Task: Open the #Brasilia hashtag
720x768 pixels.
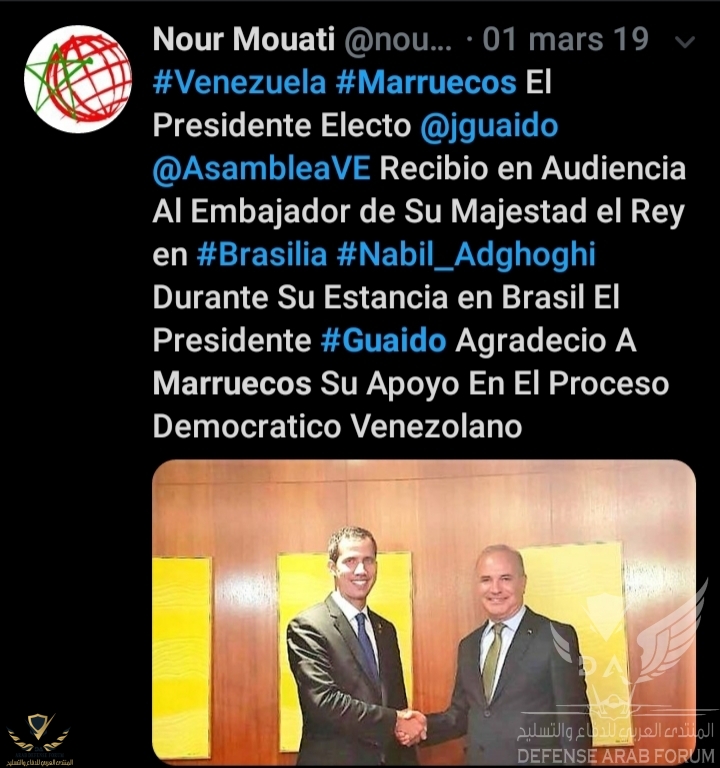Action: (x=261, y=255)
